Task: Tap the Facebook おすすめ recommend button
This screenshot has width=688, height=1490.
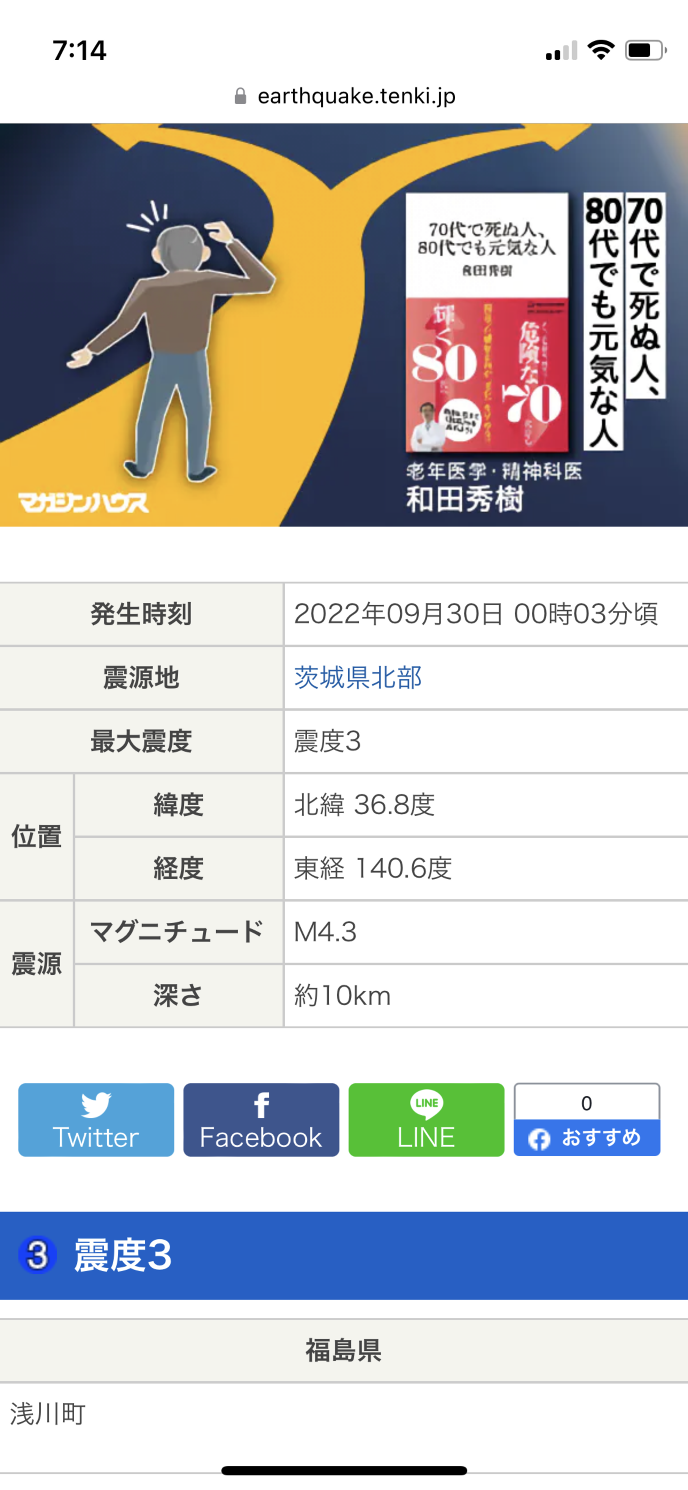Action: [587, 1138]
